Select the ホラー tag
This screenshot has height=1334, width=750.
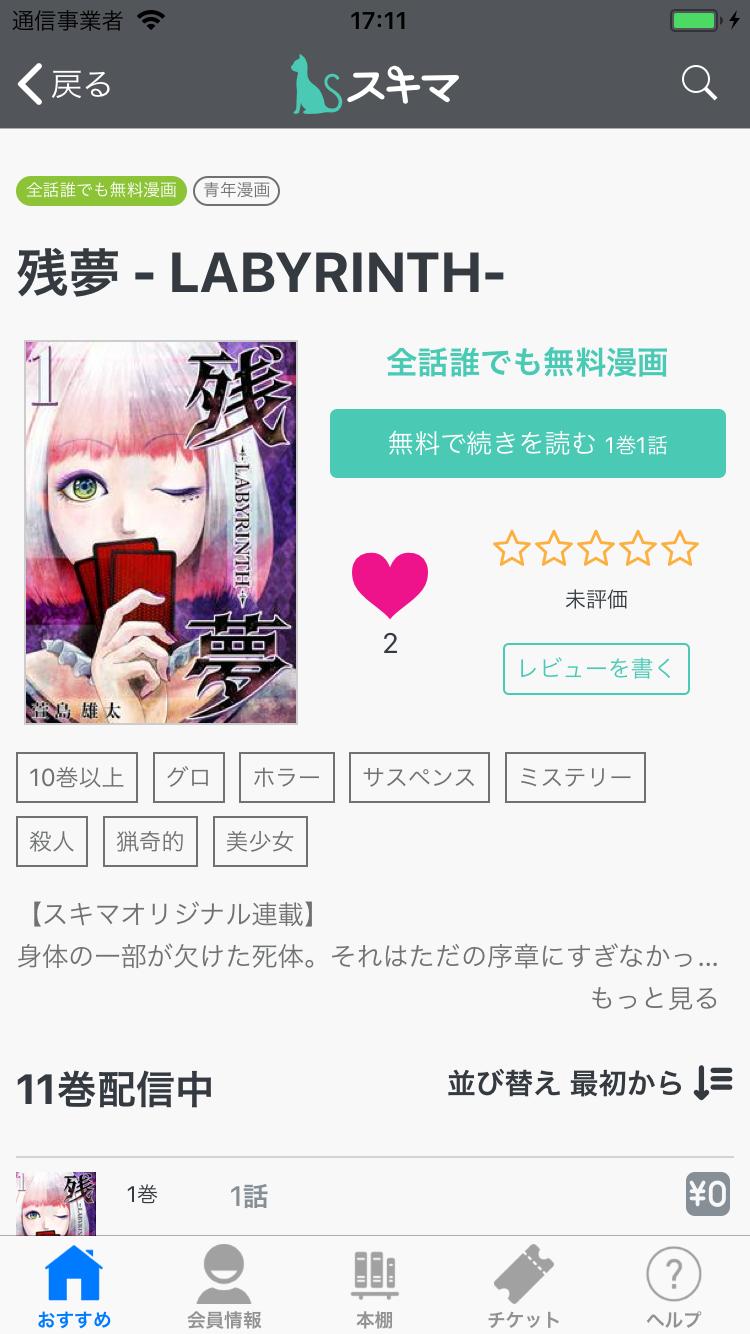287,778
